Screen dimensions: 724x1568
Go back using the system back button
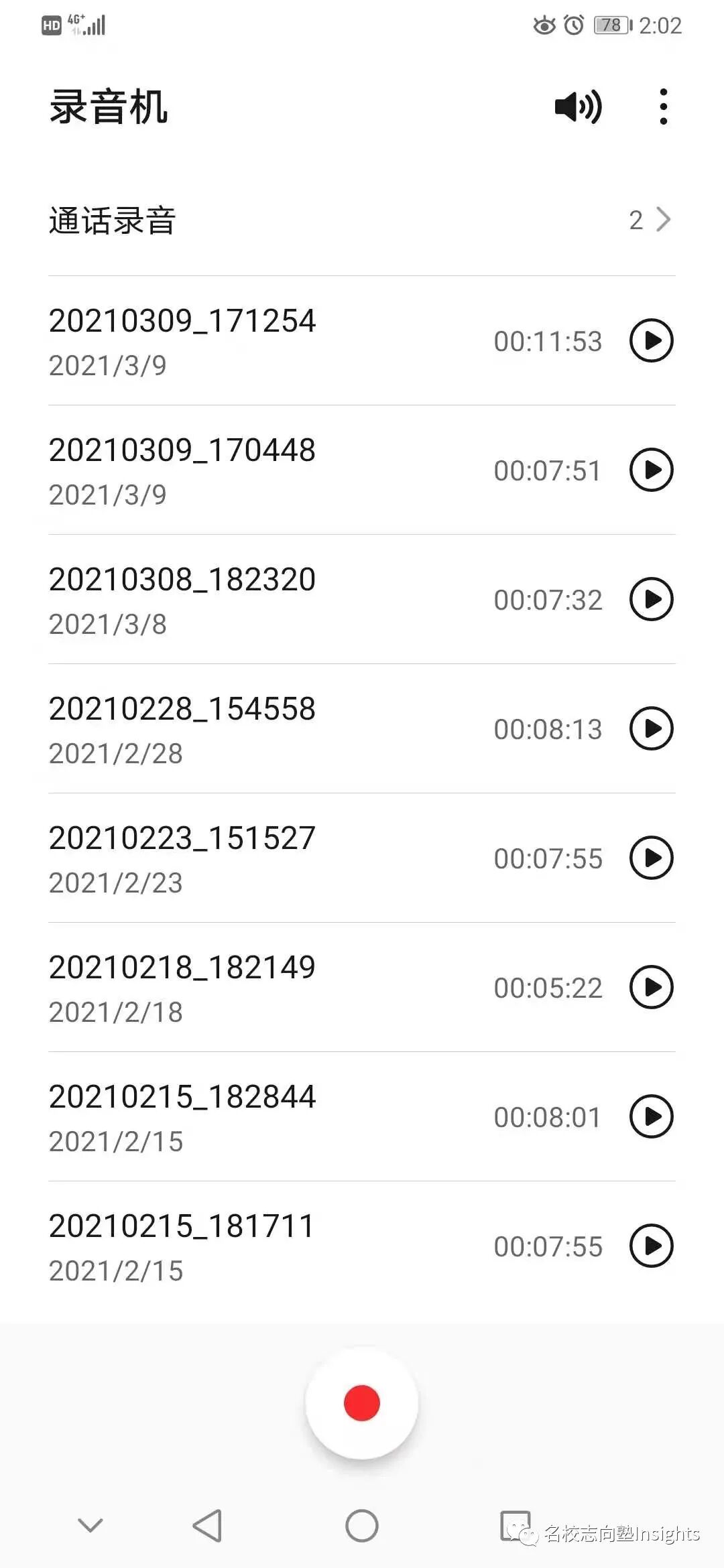tap(207, 1526)
